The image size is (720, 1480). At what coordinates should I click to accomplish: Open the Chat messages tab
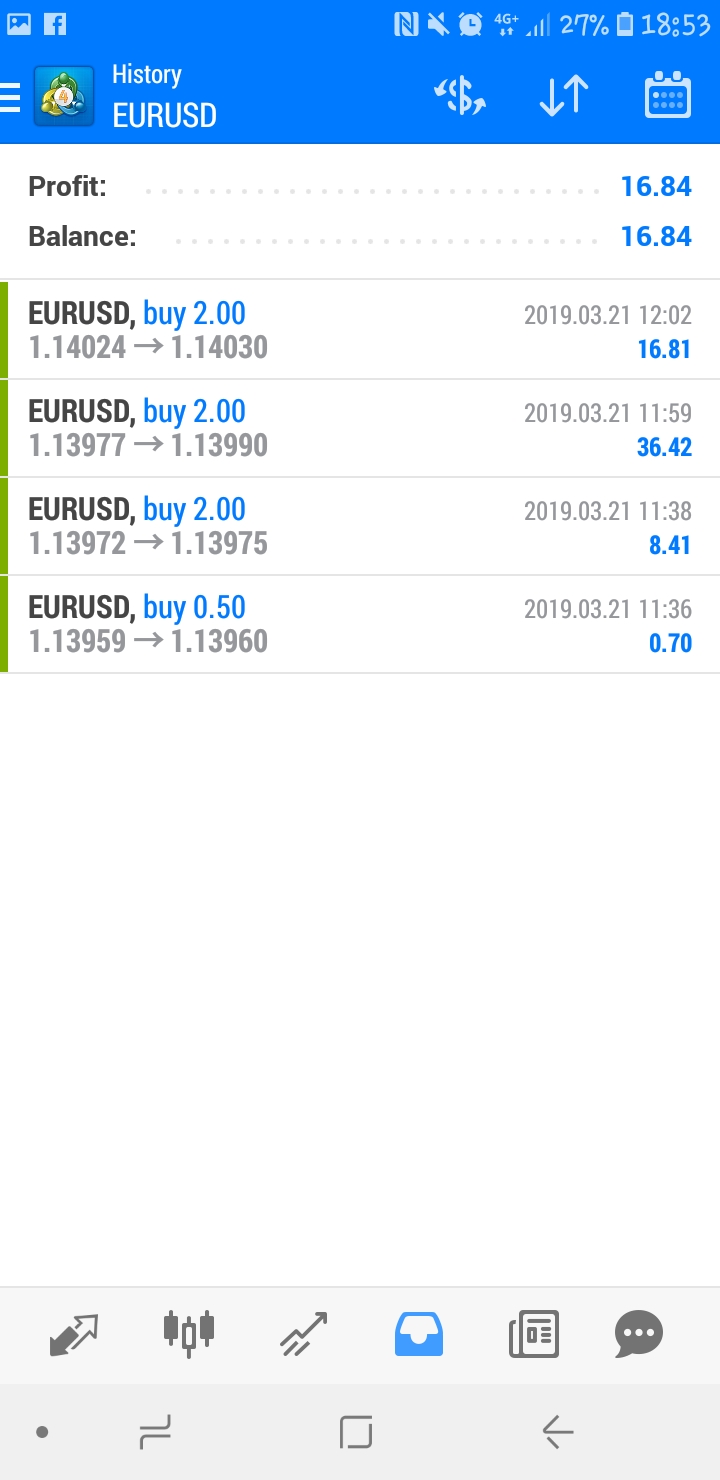639,1334
